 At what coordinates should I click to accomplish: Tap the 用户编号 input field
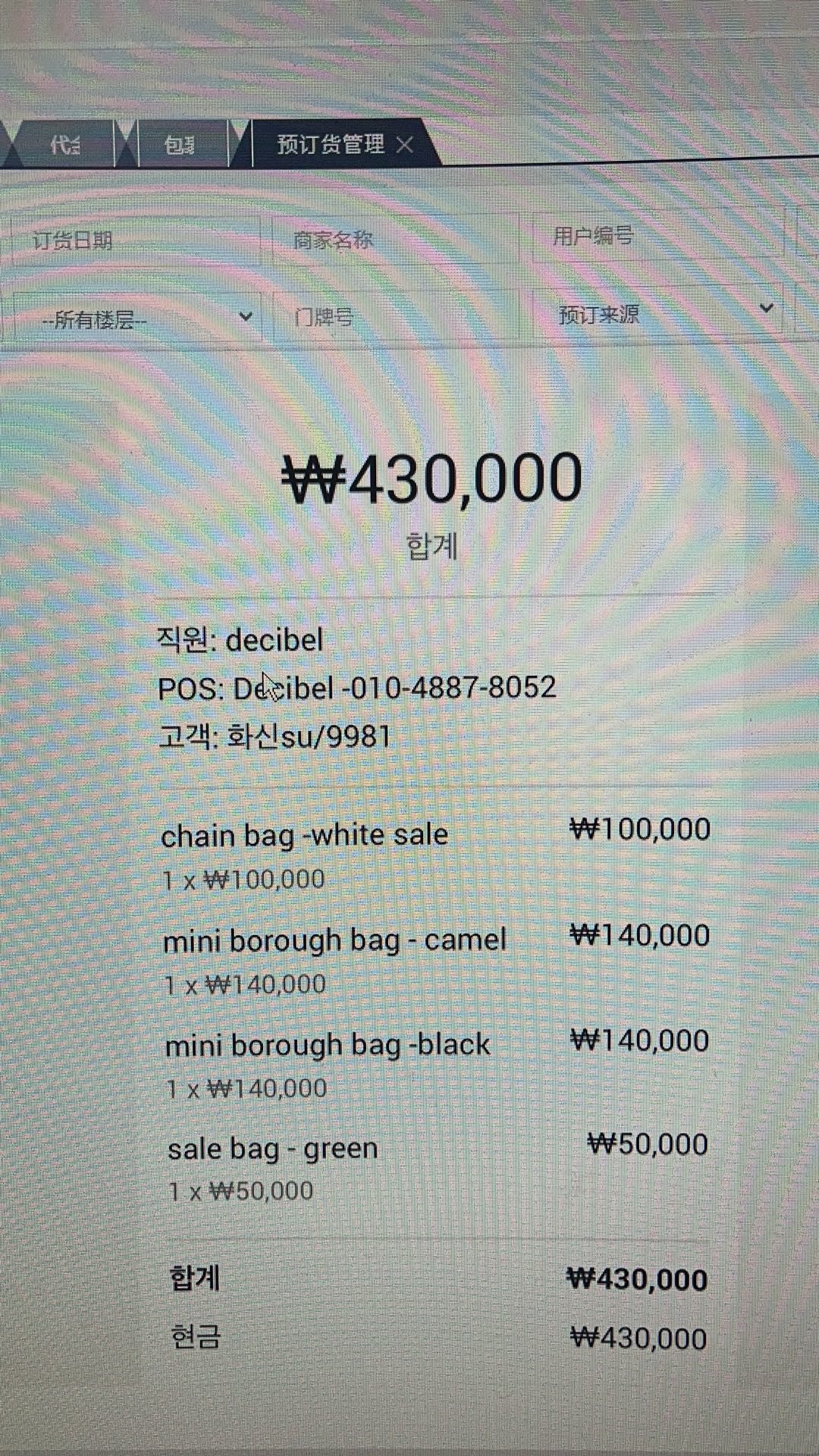[656, 237]
